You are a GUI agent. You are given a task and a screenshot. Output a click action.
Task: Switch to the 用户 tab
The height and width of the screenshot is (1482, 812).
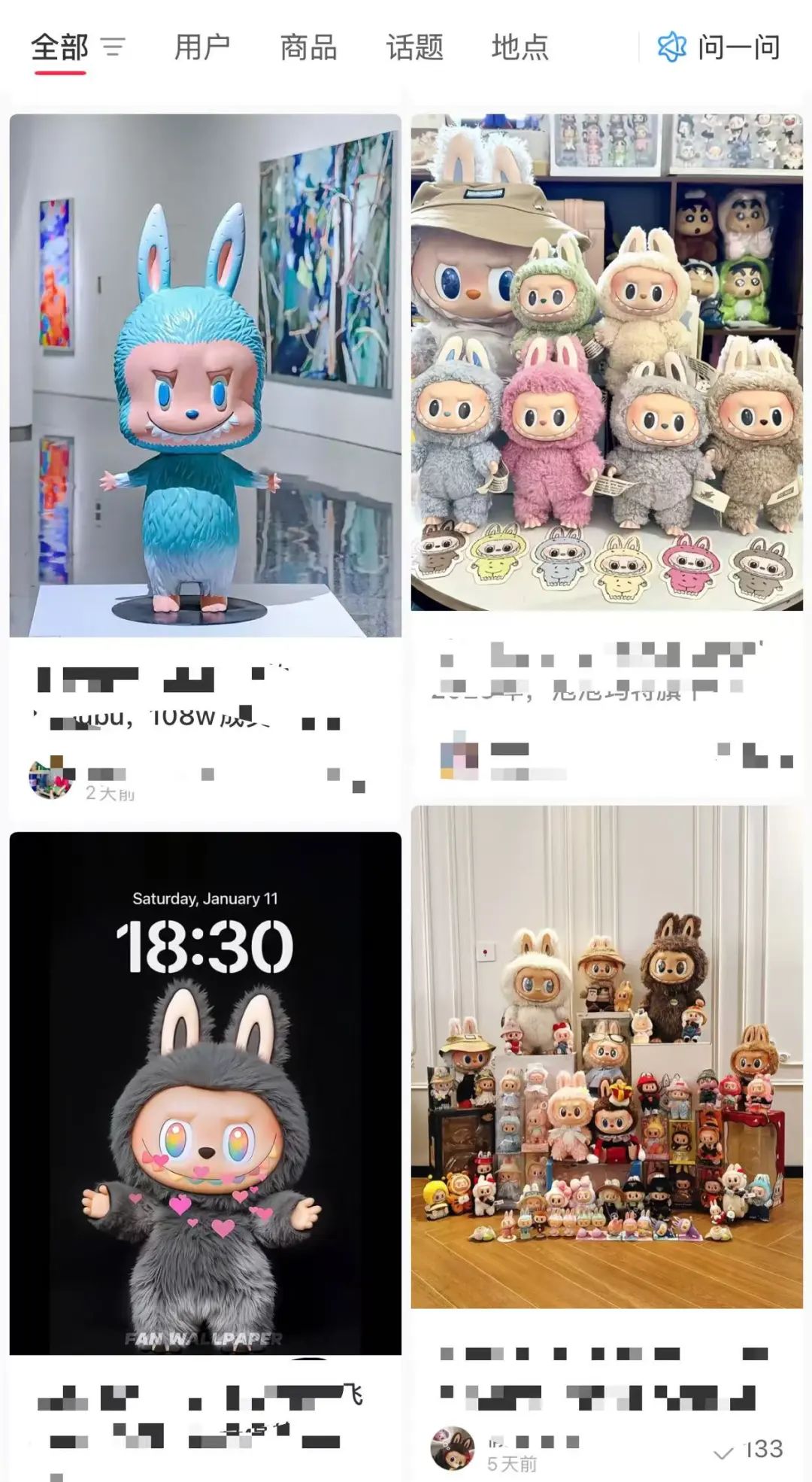202,47
